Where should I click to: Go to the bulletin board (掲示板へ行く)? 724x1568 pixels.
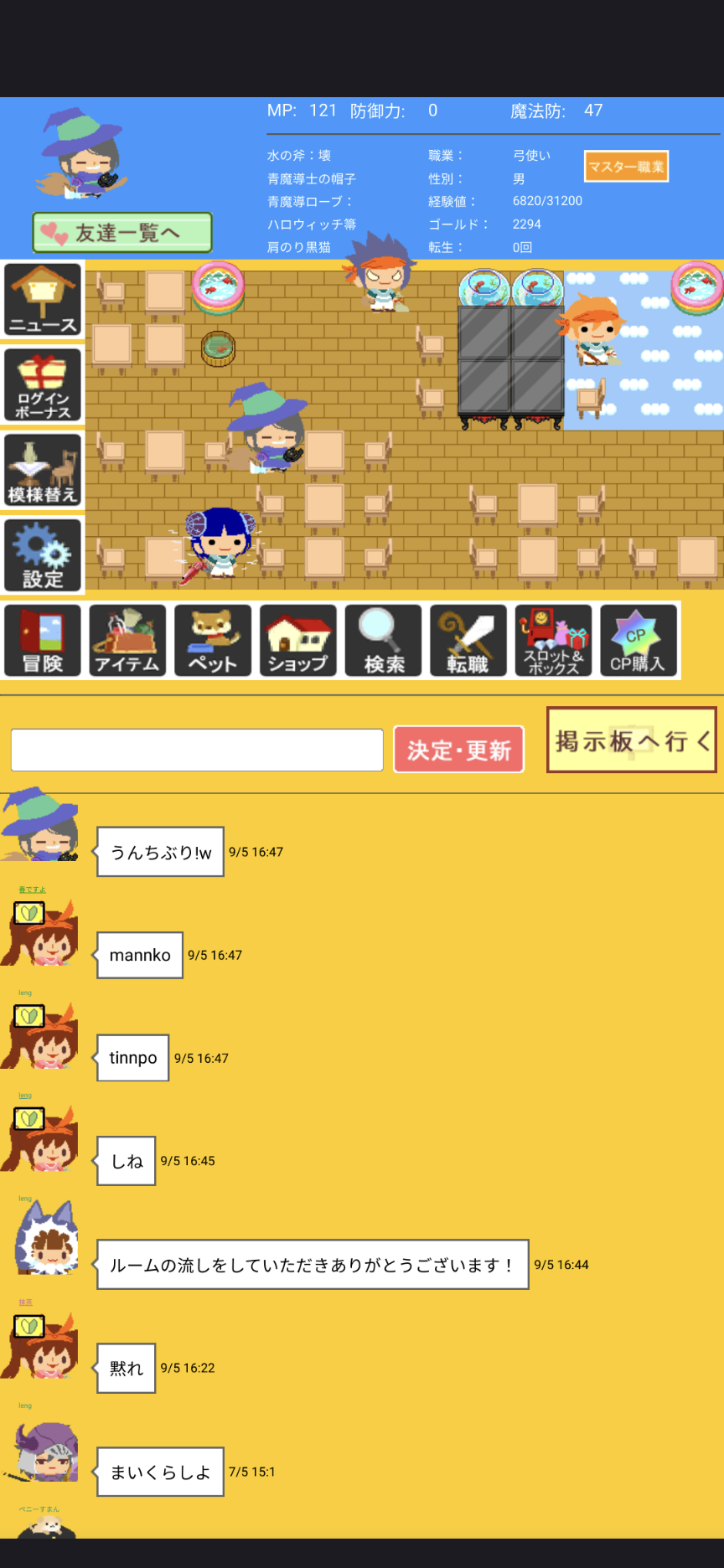click(x=631, y=740)
